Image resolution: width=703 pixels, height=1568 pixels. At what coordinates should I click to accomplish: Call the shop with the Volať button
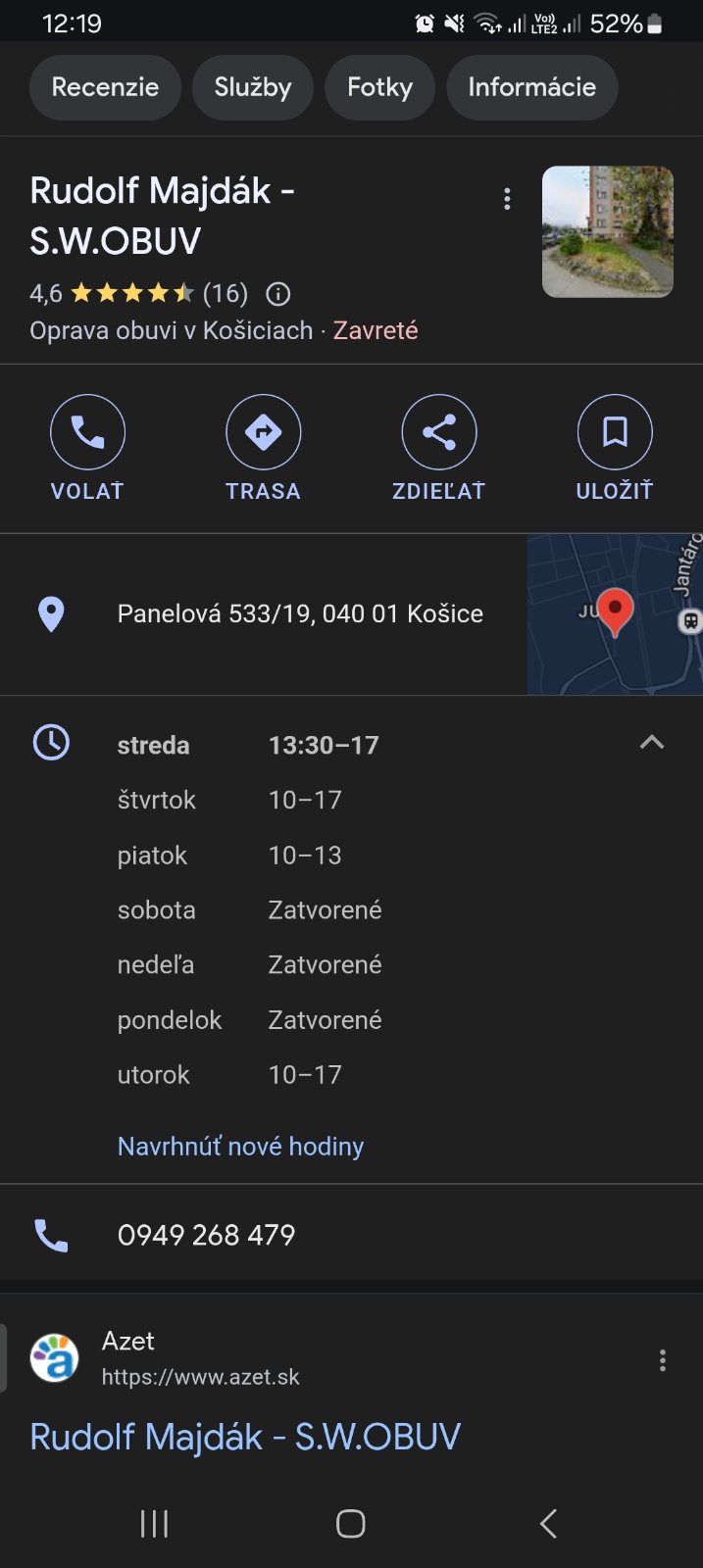pos(87,432)
